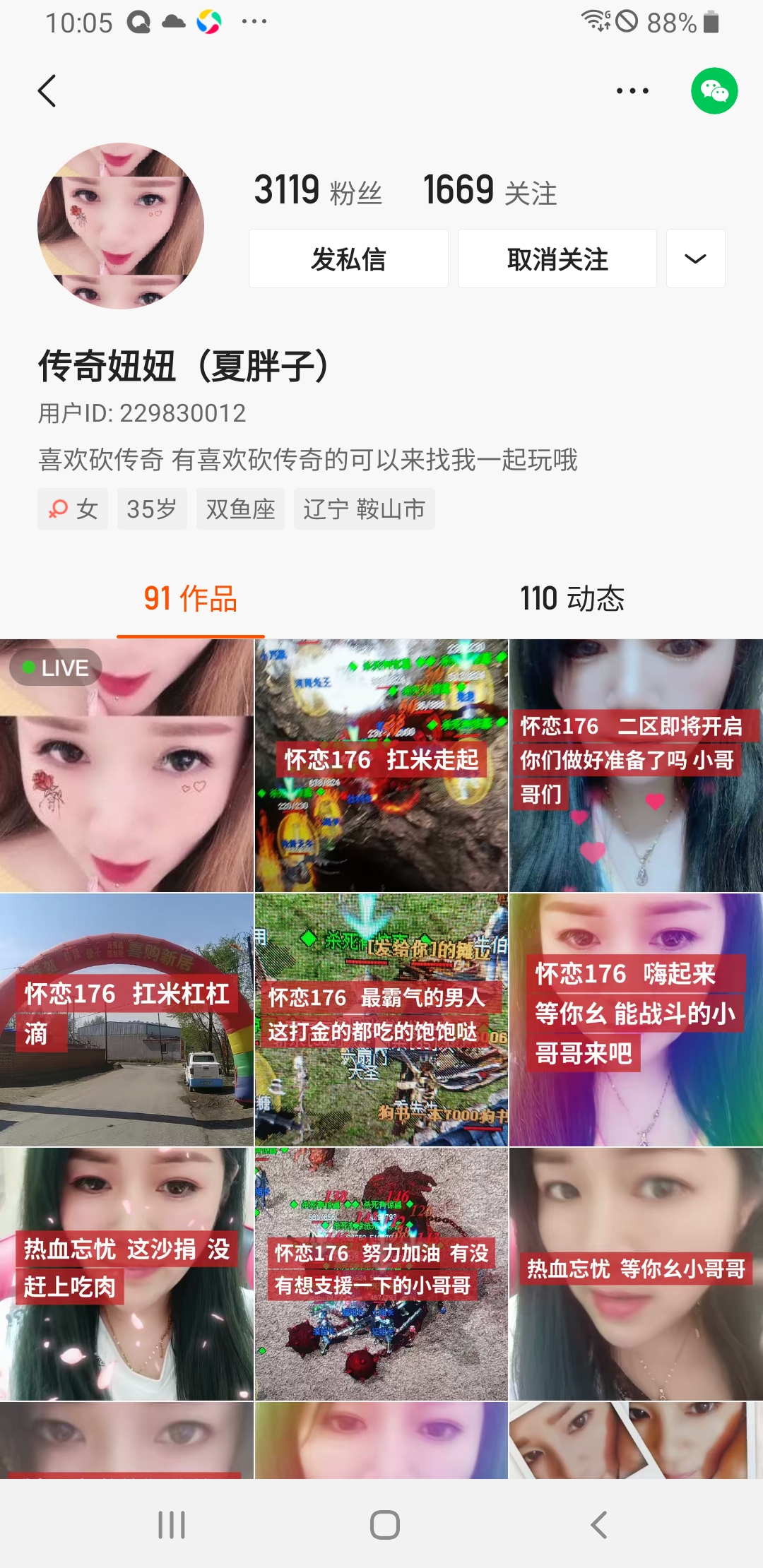Open the video 热血忘忧 等你么小哥哥
Image resolution: width=763 pixels, height=1568 pixels.
click(636, 1274)
